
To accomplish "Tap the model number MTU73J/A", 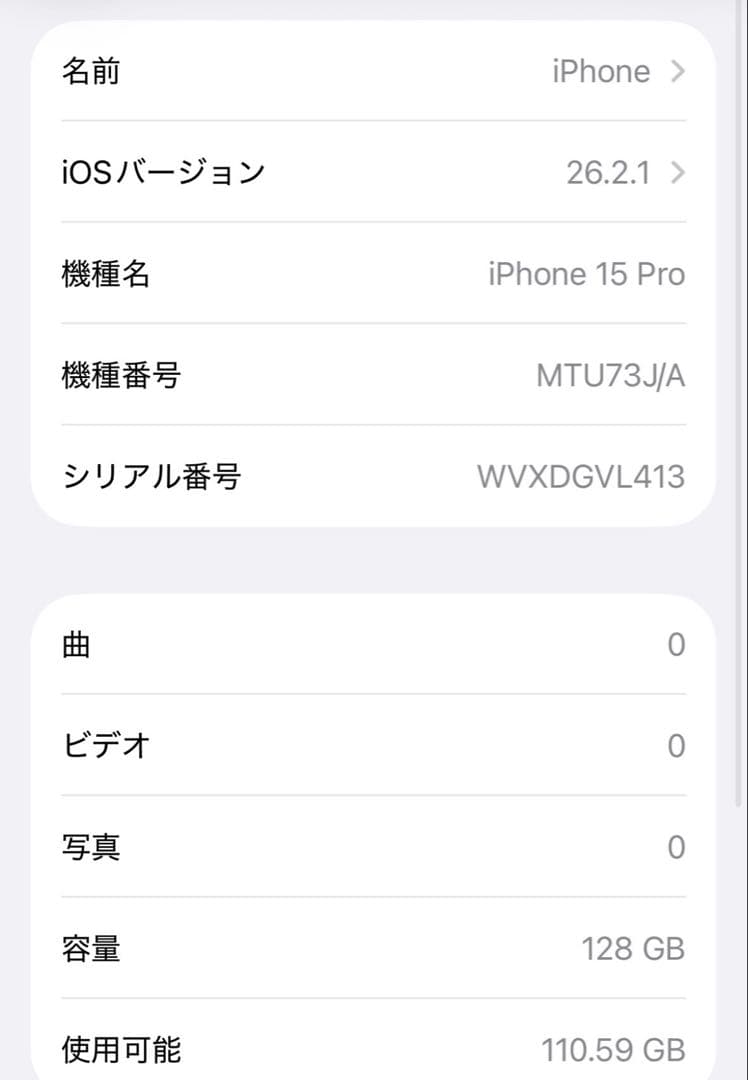I will click(610, 376).
